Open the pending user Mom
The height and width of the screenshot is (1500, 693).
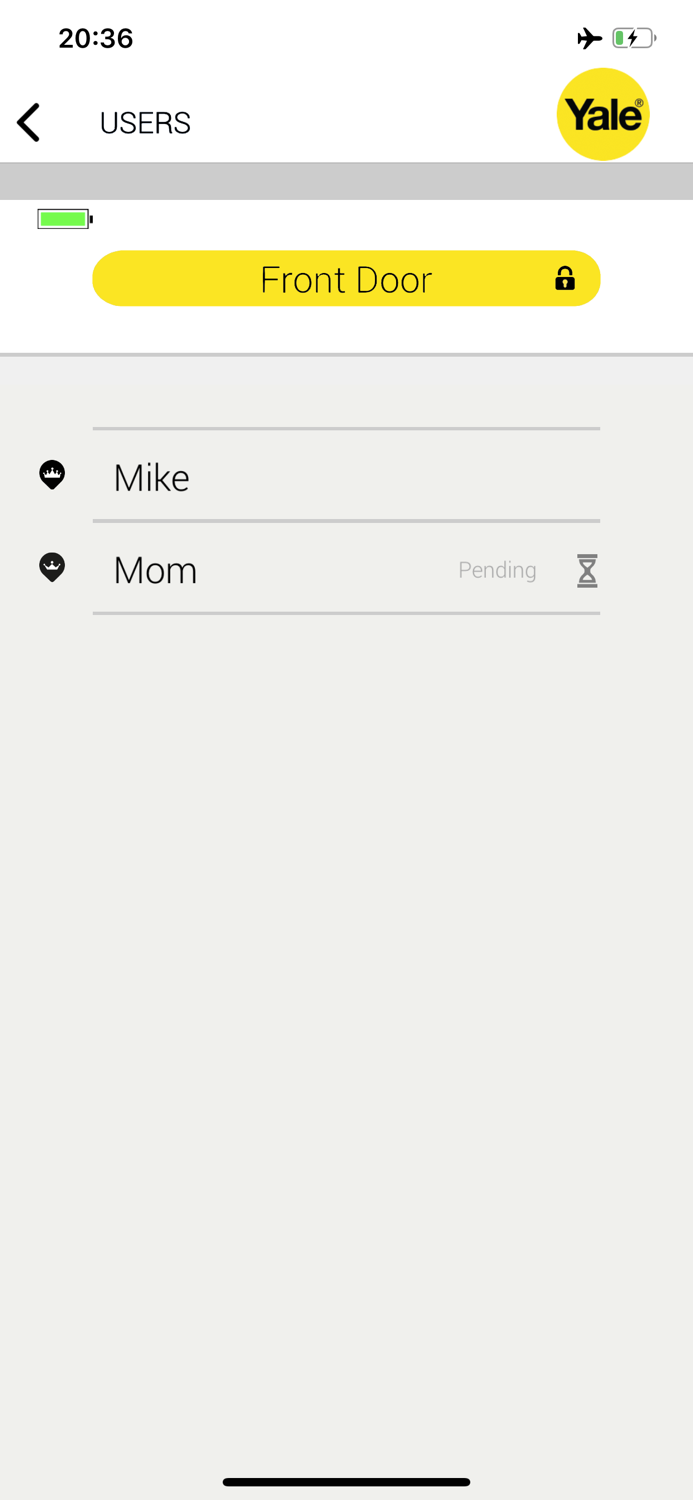coord(346,569)
